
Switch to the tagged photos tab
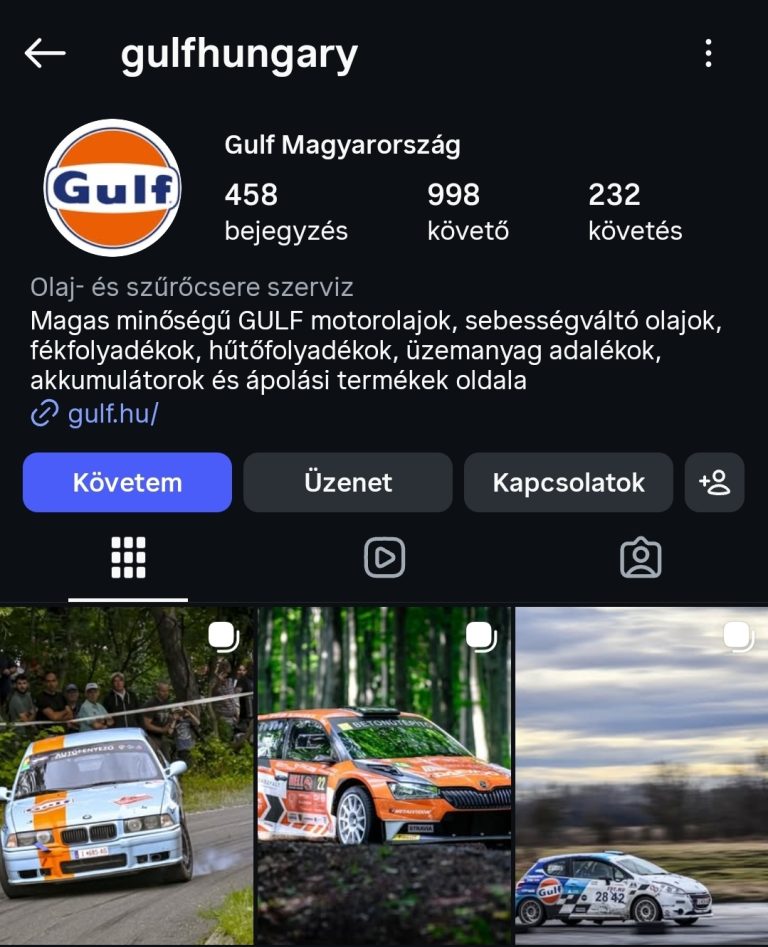point(640,558)
